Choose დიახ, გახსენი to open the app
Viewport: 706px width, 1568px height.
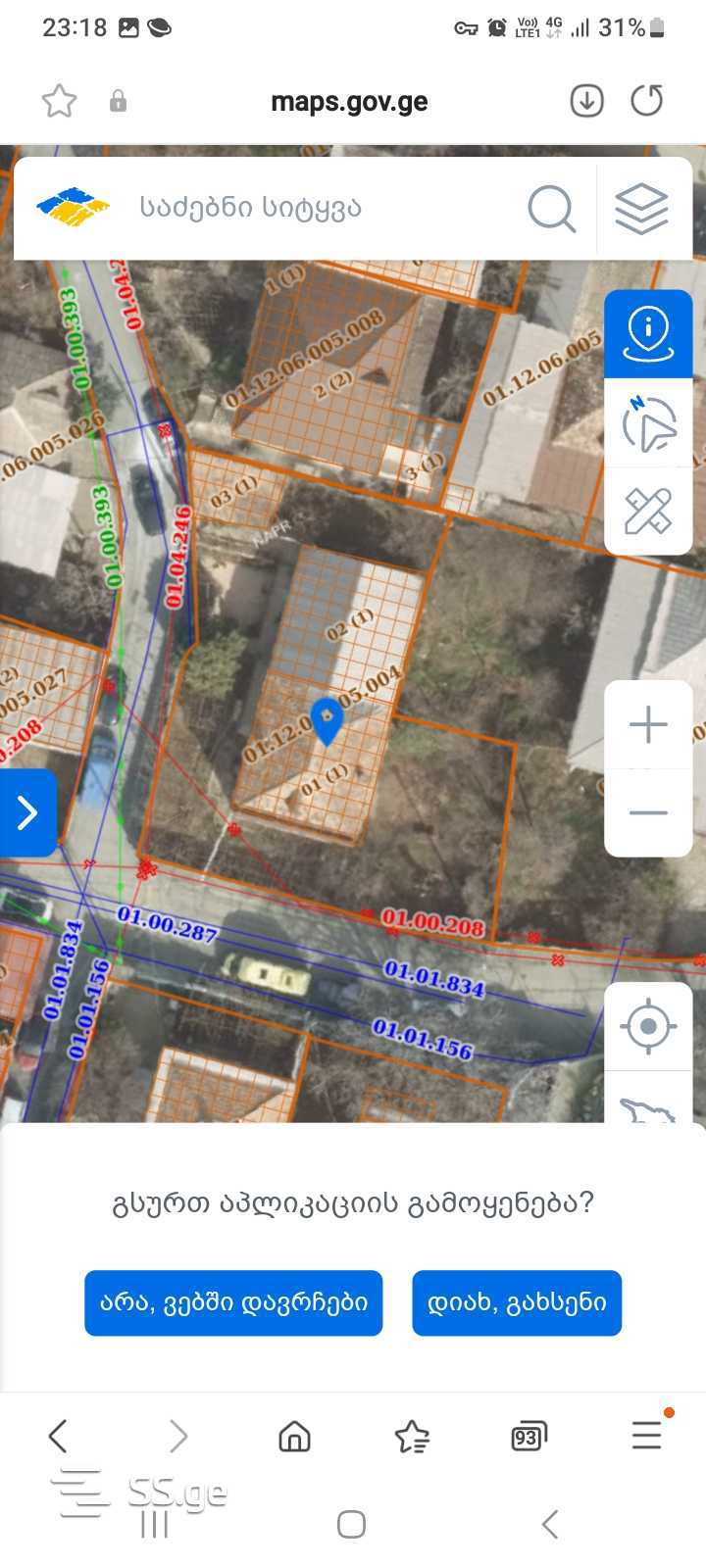coord(517,1302)
